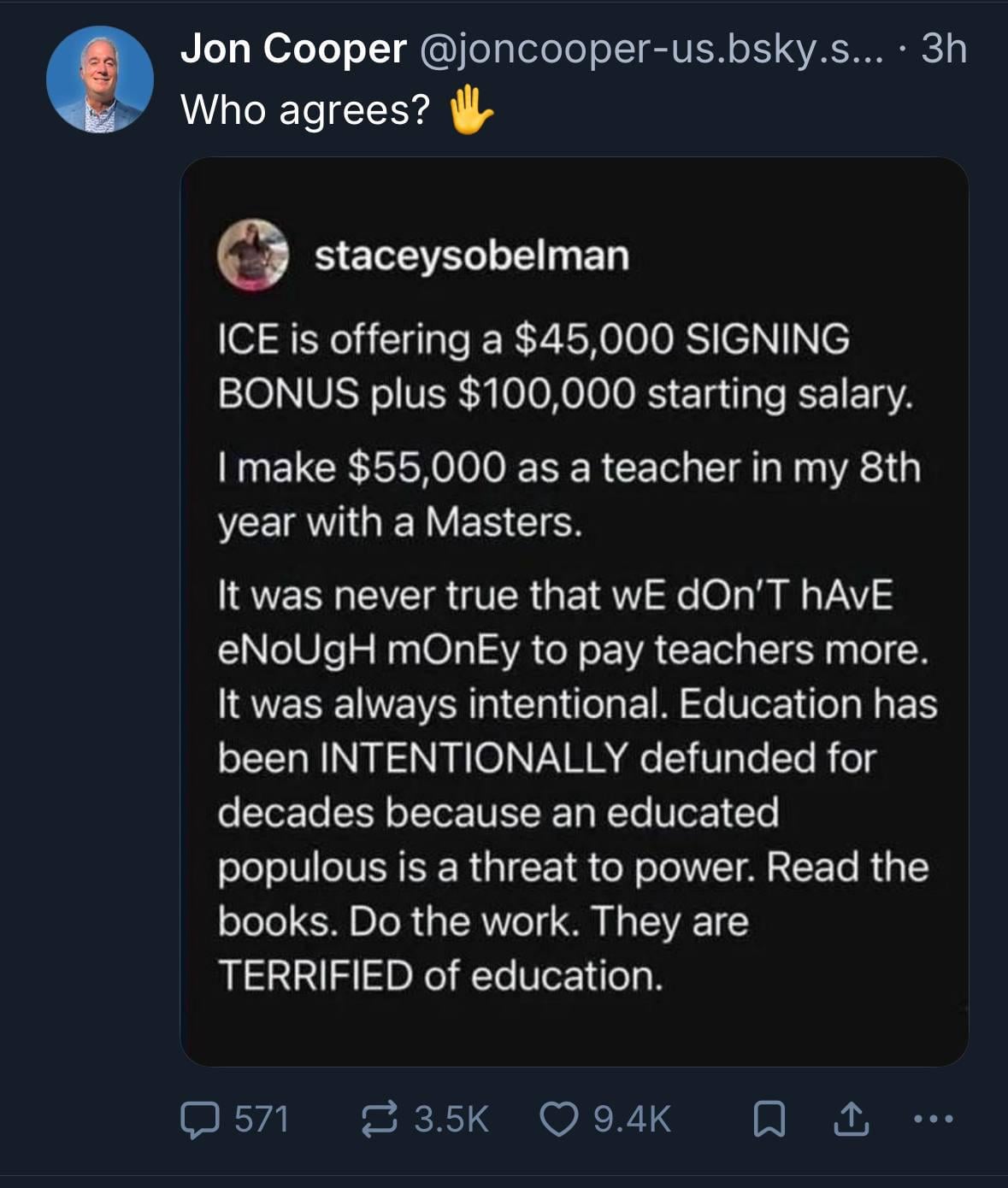
Task: Like Jon Cooper's post
Action: (x=560, y=1119)
